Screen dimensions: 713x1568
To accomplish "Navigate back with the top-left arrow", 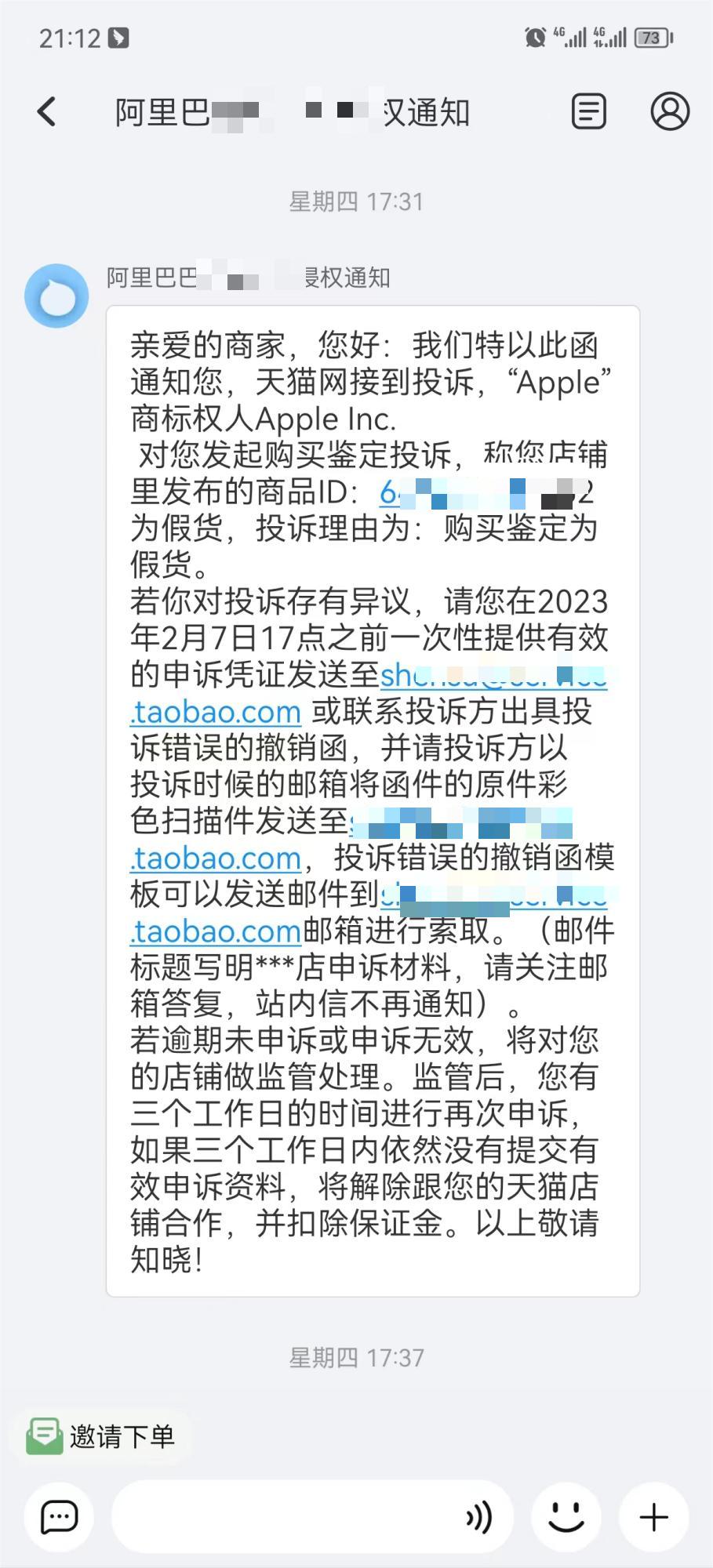I will 45,111.
